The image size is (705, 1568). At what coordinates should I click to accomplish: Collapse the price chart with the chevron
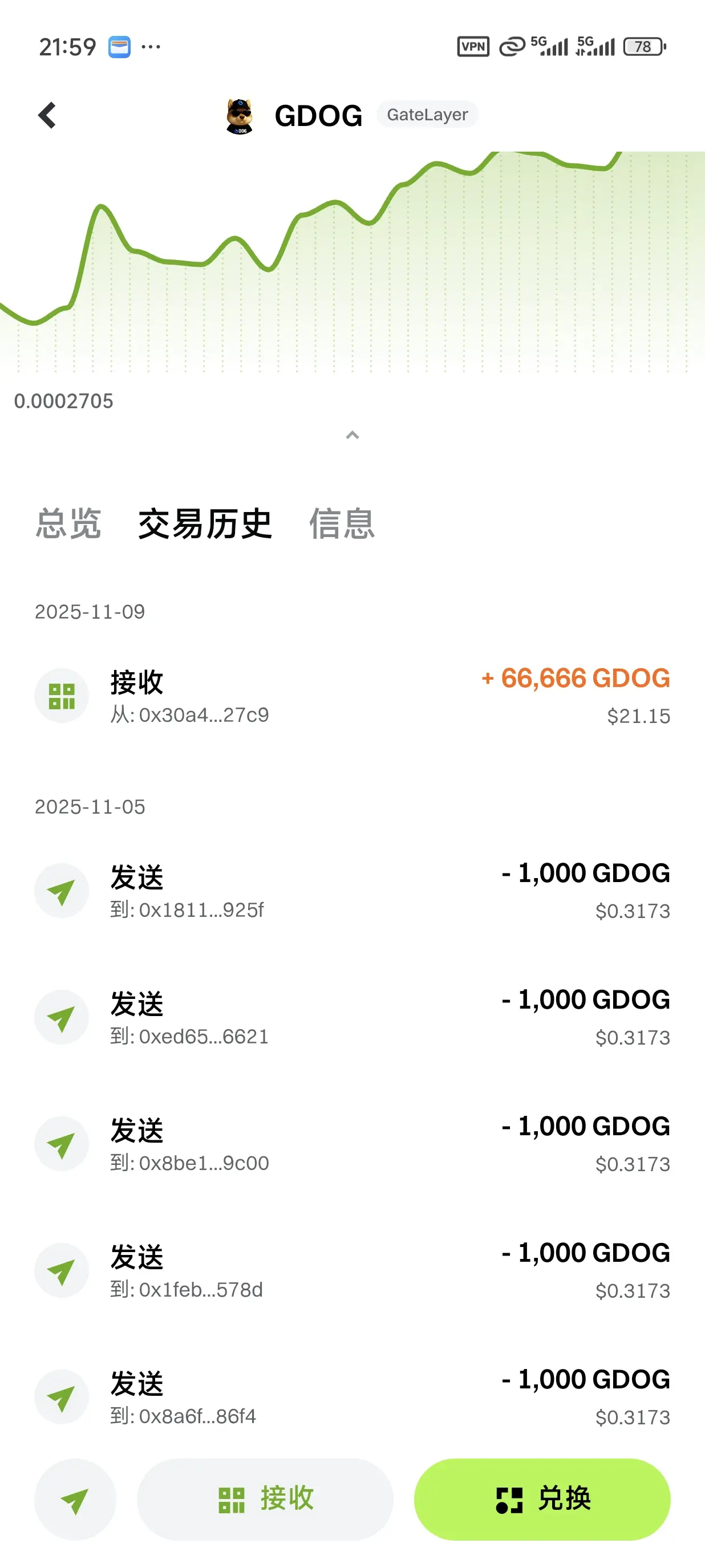352,435
